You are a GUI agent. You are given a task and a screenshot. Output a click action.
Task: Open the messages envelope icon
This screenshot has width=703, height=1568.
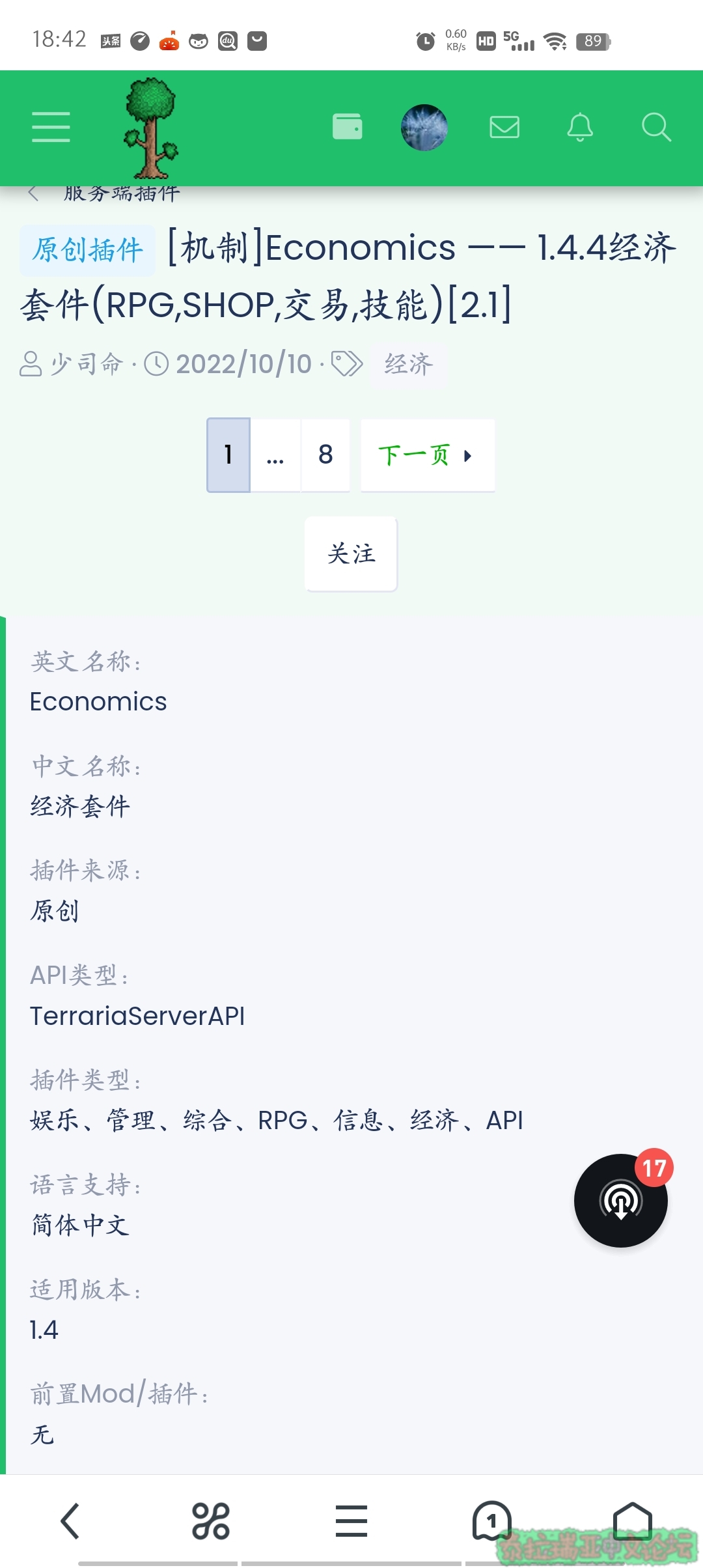pyautogui.click(x=504, y=127)
